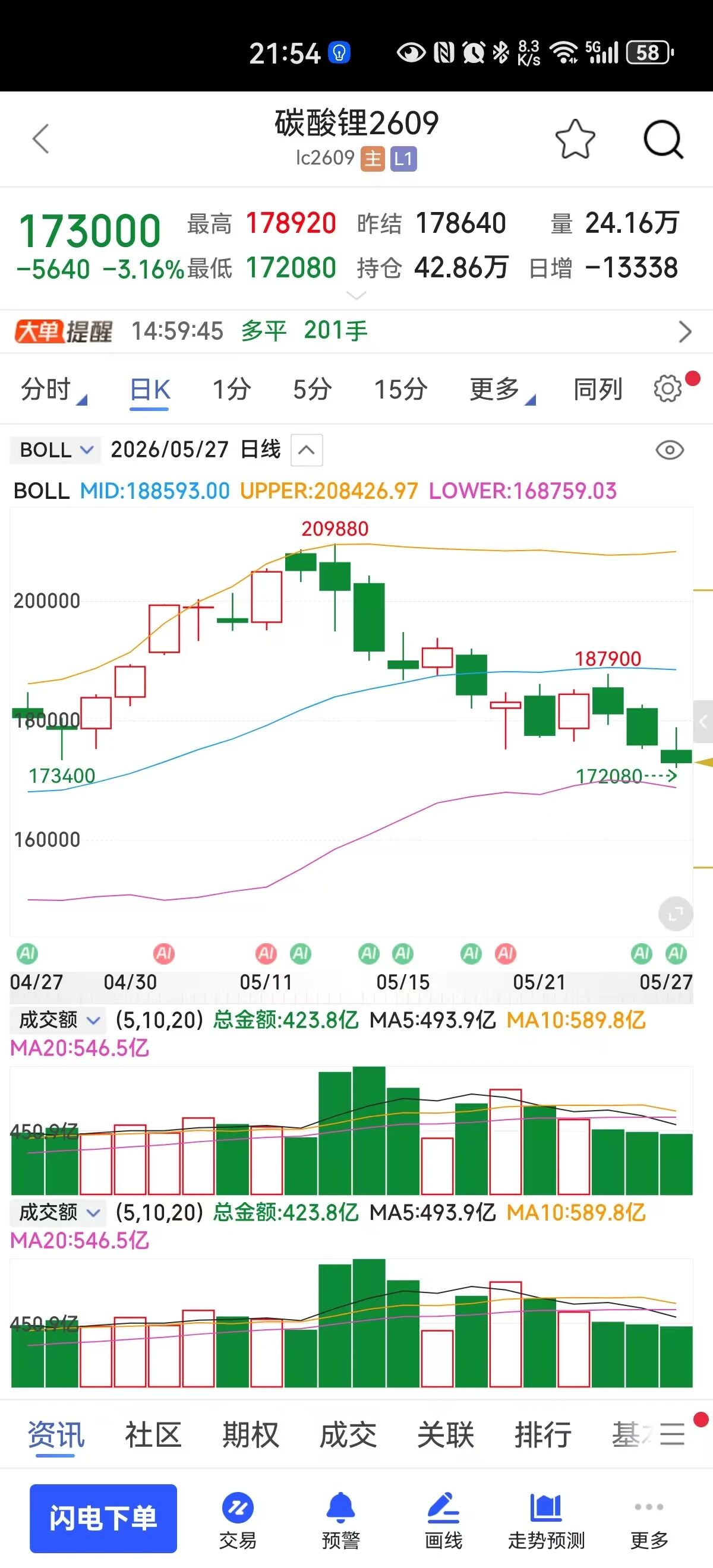Open the search magnifier icon
This screenshot has width=713, height=1568.
(x=663, y=140)
